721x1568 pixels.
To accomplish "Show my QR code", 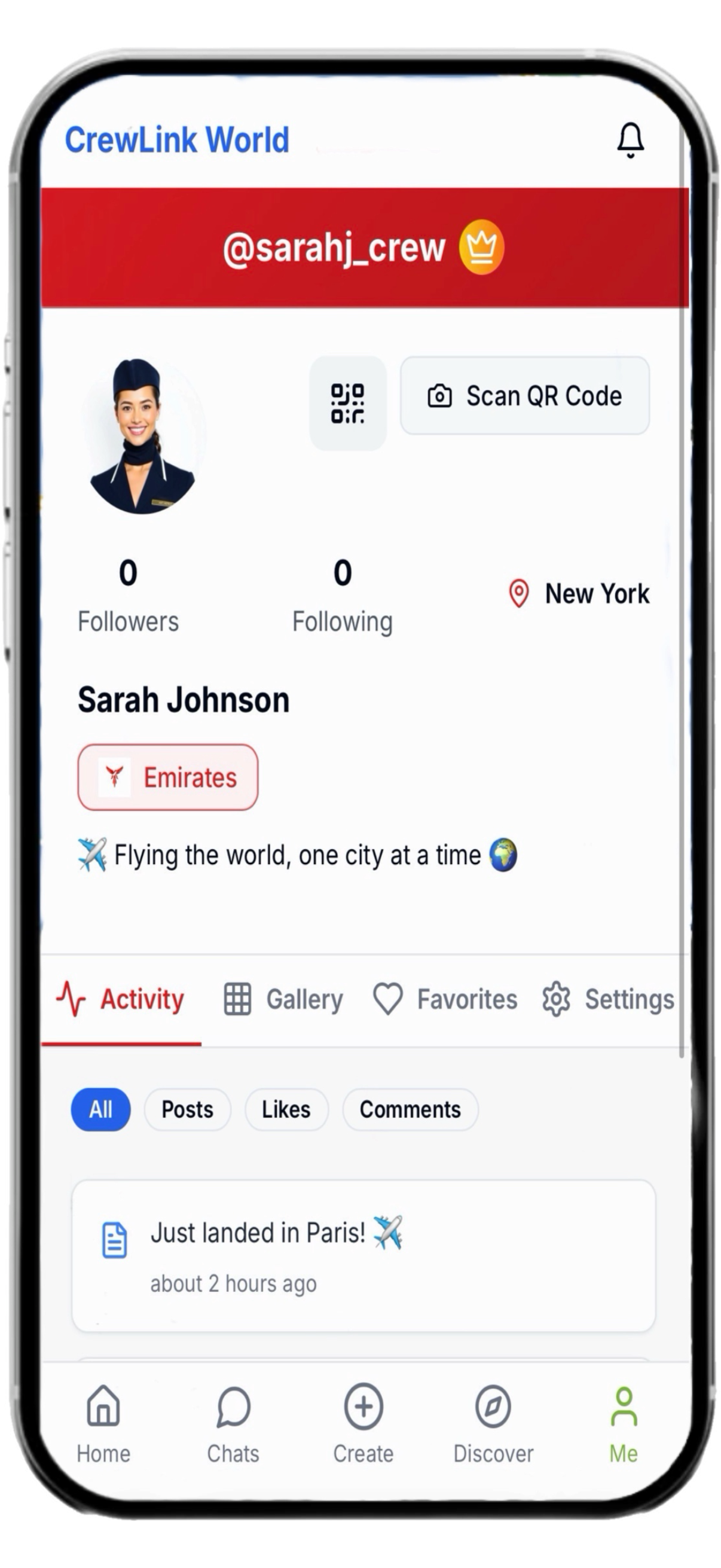I will pos(347,403).
